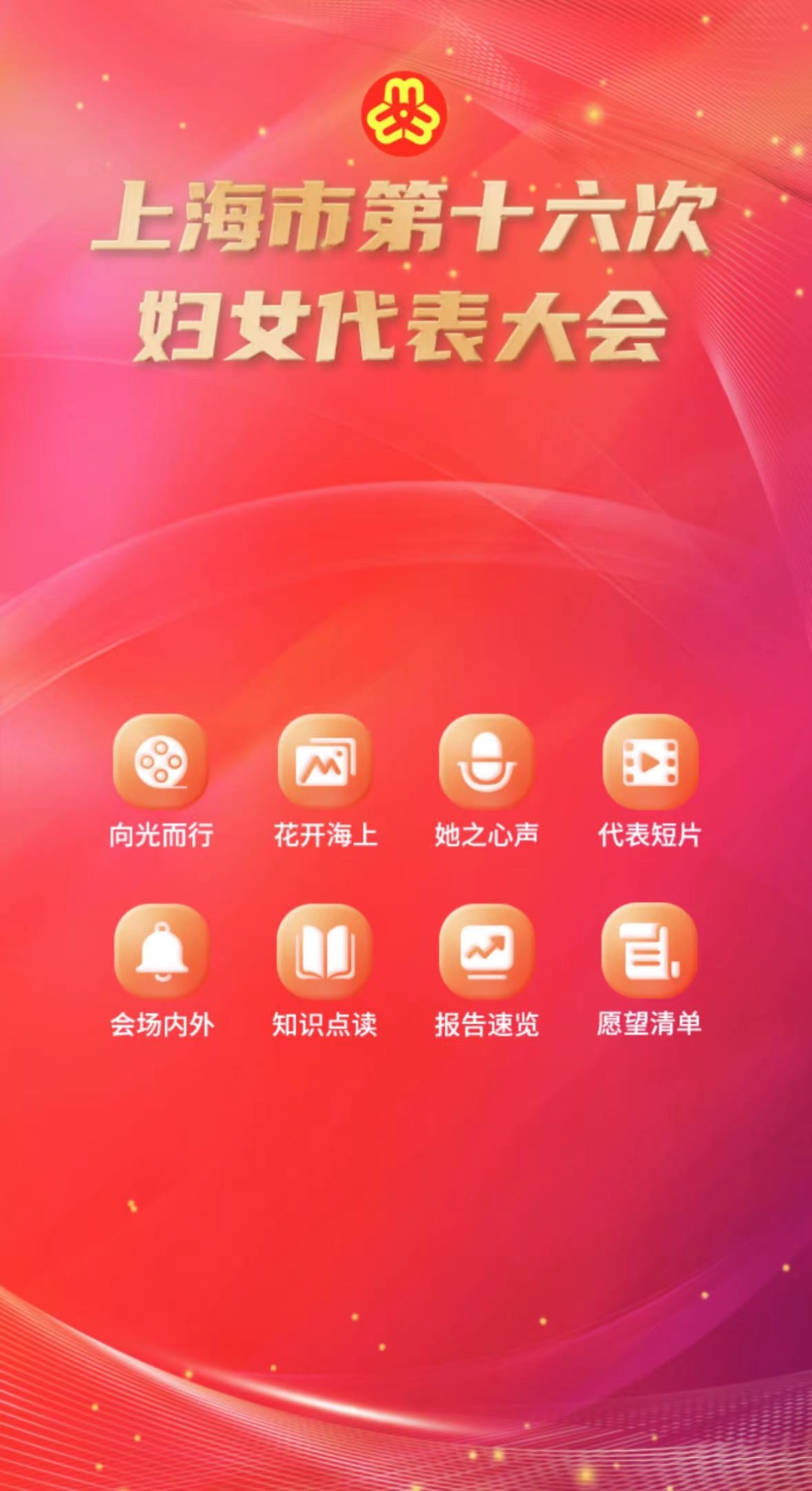Open 会场内外 news bell
The image size is (812, 1491).
[161, 951]
